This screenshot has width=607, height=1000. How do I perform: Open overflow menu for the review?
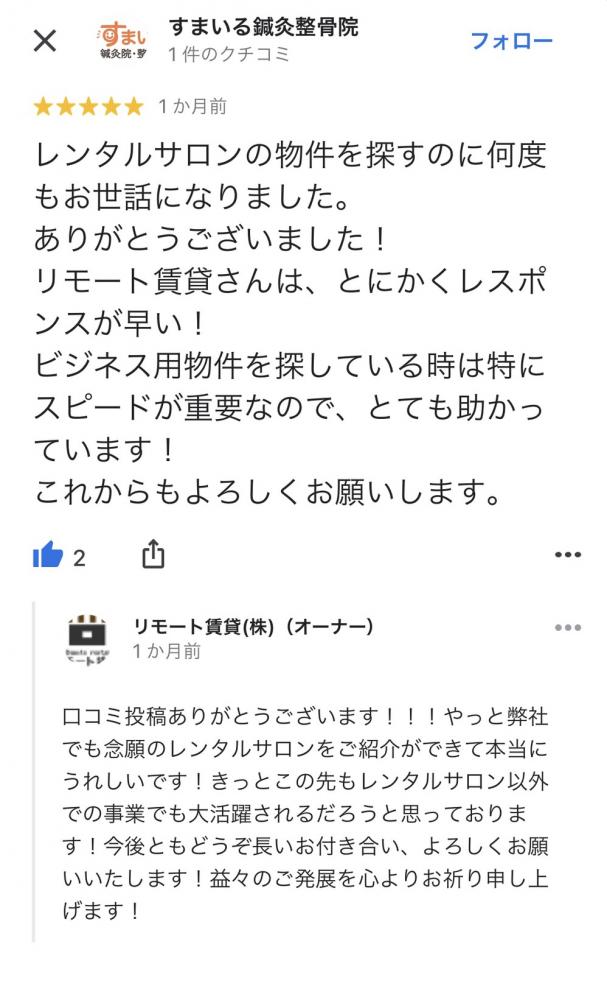[567, 555]
